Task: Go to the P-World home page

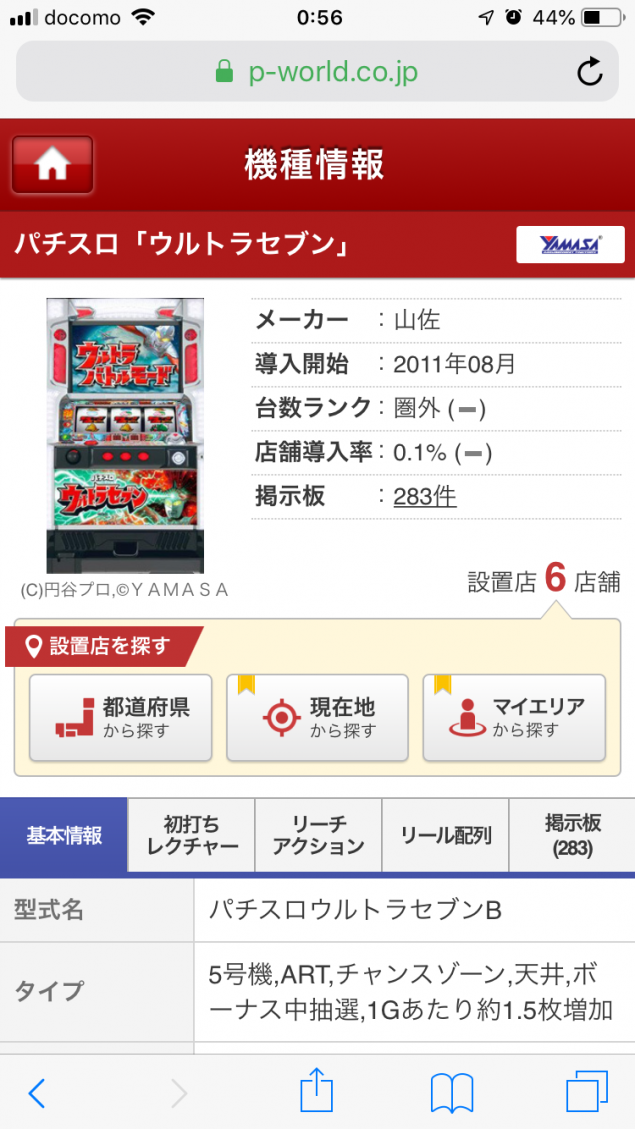Action: point(52,165)
